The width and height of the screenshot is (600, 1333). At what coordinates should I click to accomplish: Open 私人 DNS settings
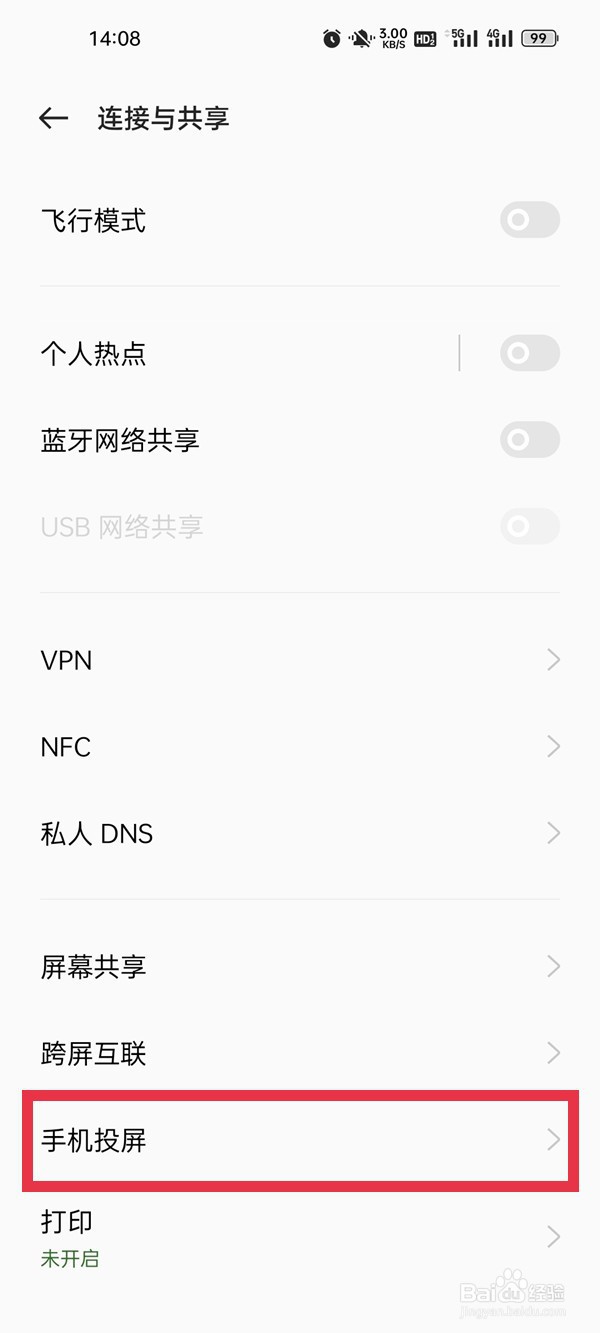point(300,834)
